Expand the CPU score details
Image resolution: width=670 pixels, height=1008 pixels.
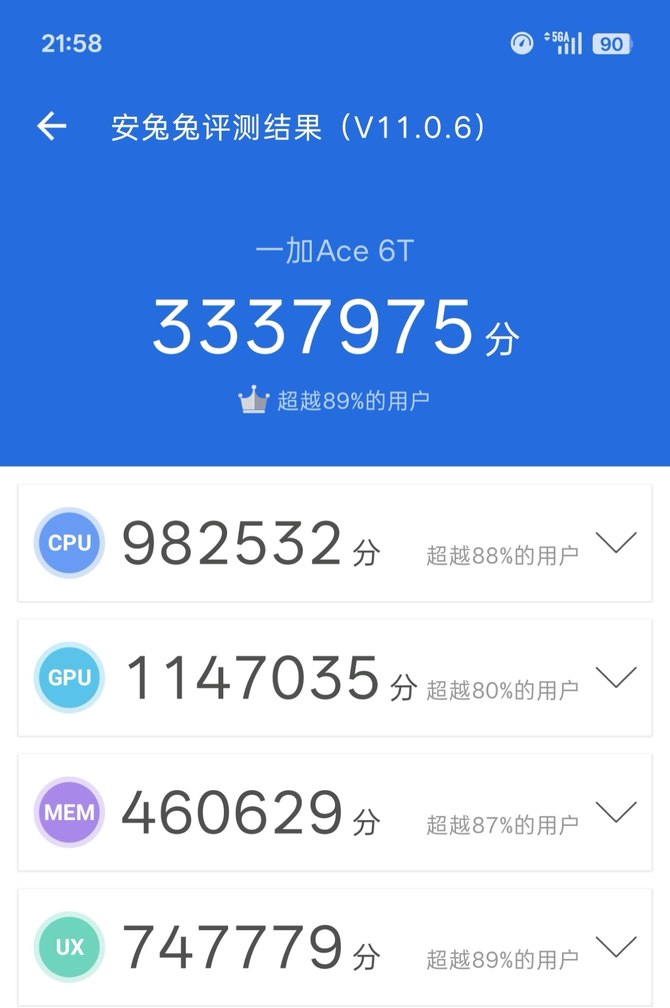point(615,543)
